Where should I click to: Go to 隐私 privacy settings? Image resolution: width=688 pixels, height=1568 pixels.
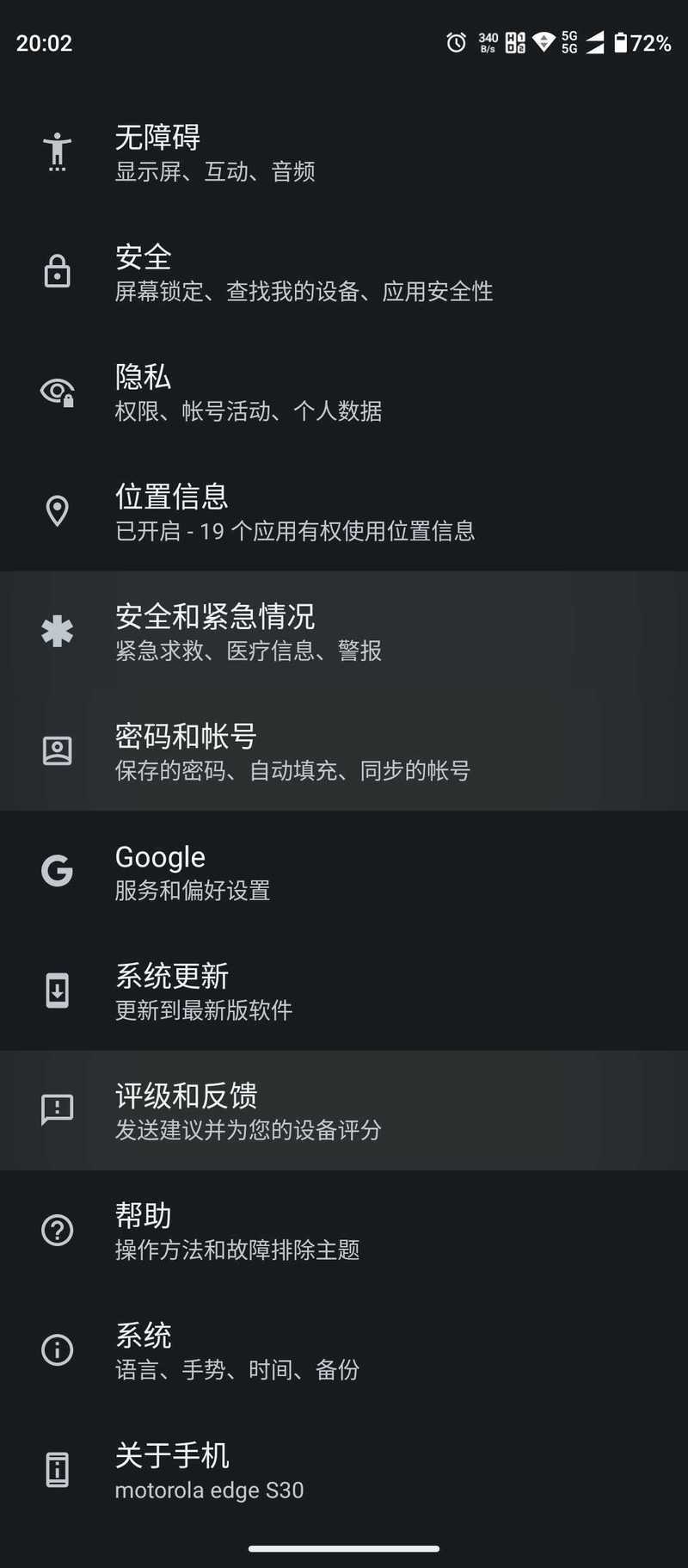pos(344,392)
